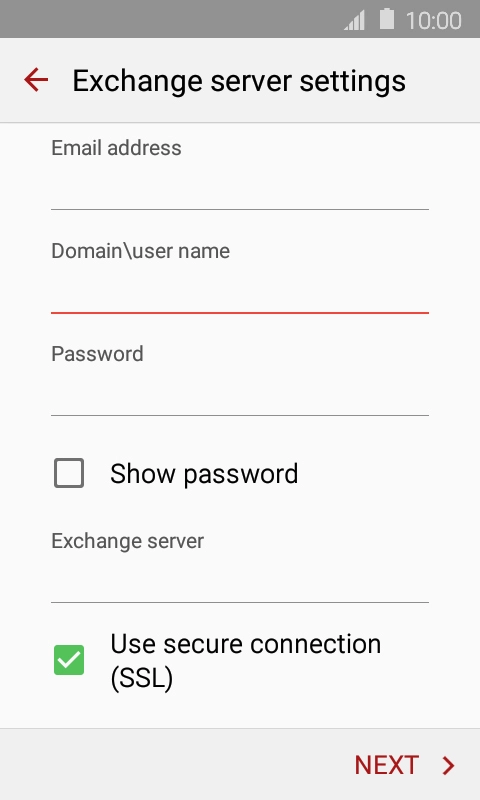Uncheck Use secure connection (SSL)
The height and width of the screenshot is (800, 480).
(x=69, y=660)
